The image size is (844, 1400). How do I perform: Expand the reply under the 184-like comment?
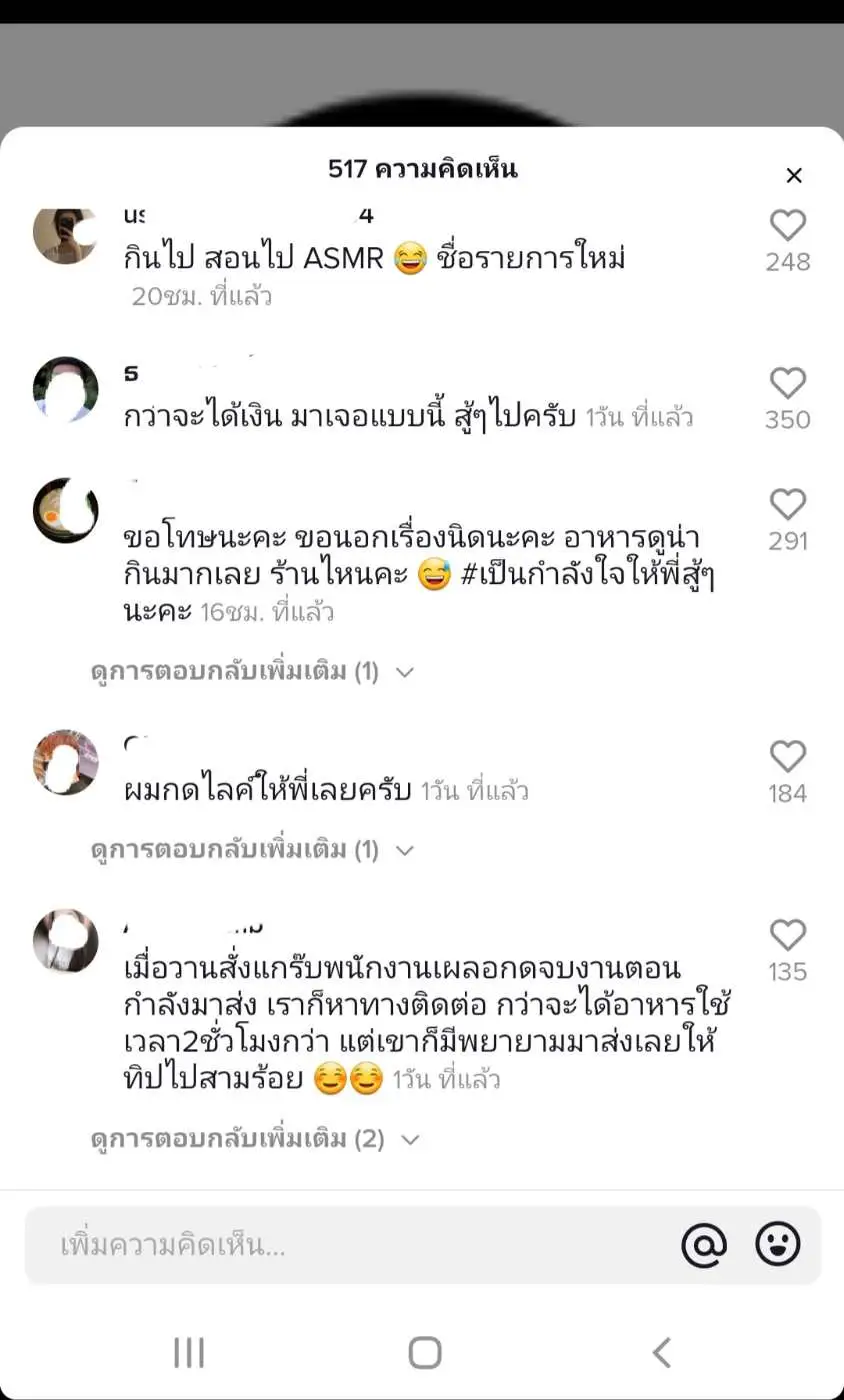pyautogui.click(x=252, y=850)
